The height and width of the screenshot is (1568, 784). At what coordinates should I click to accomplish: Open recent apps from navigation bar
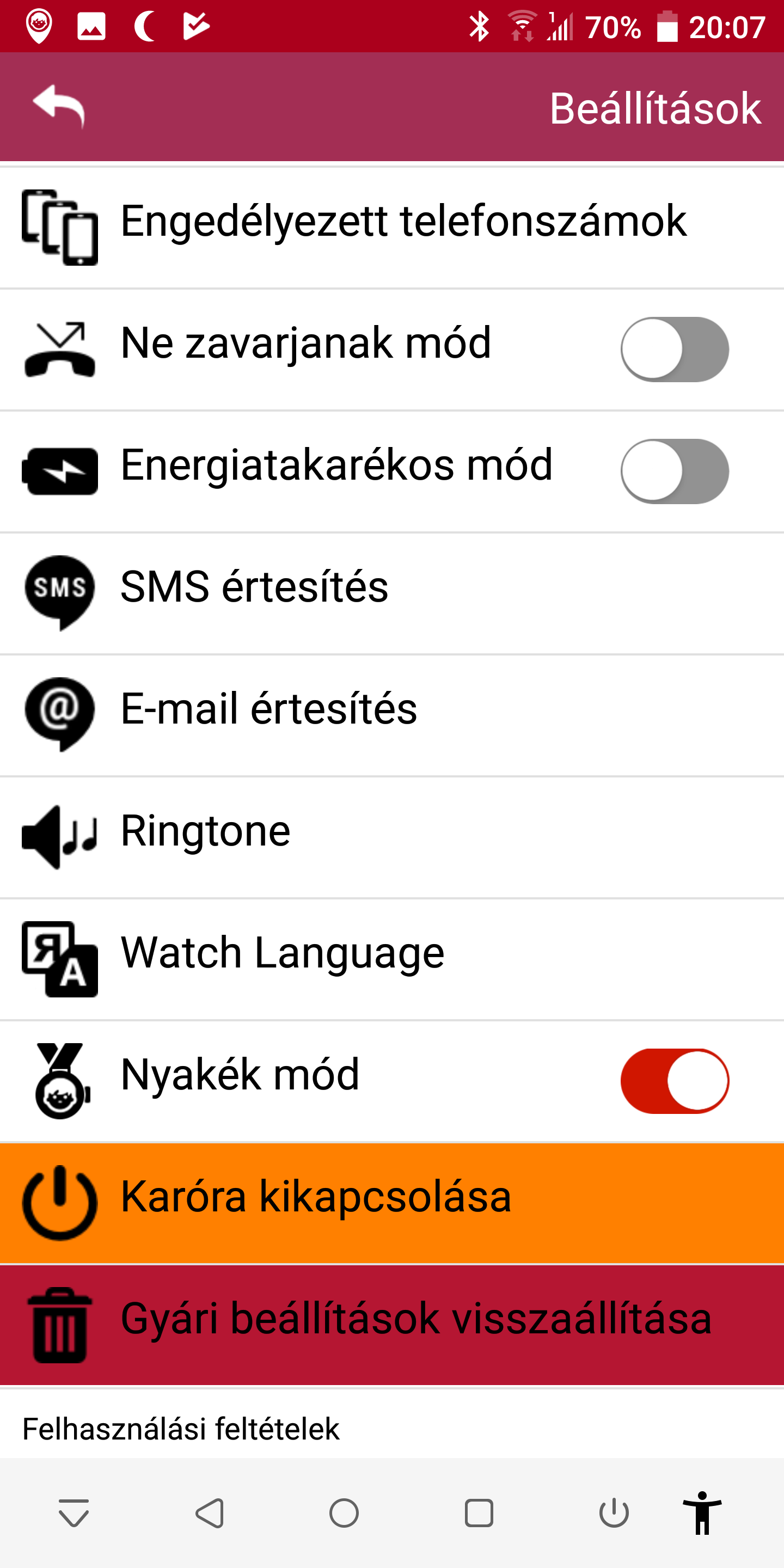pos(479,1512)
